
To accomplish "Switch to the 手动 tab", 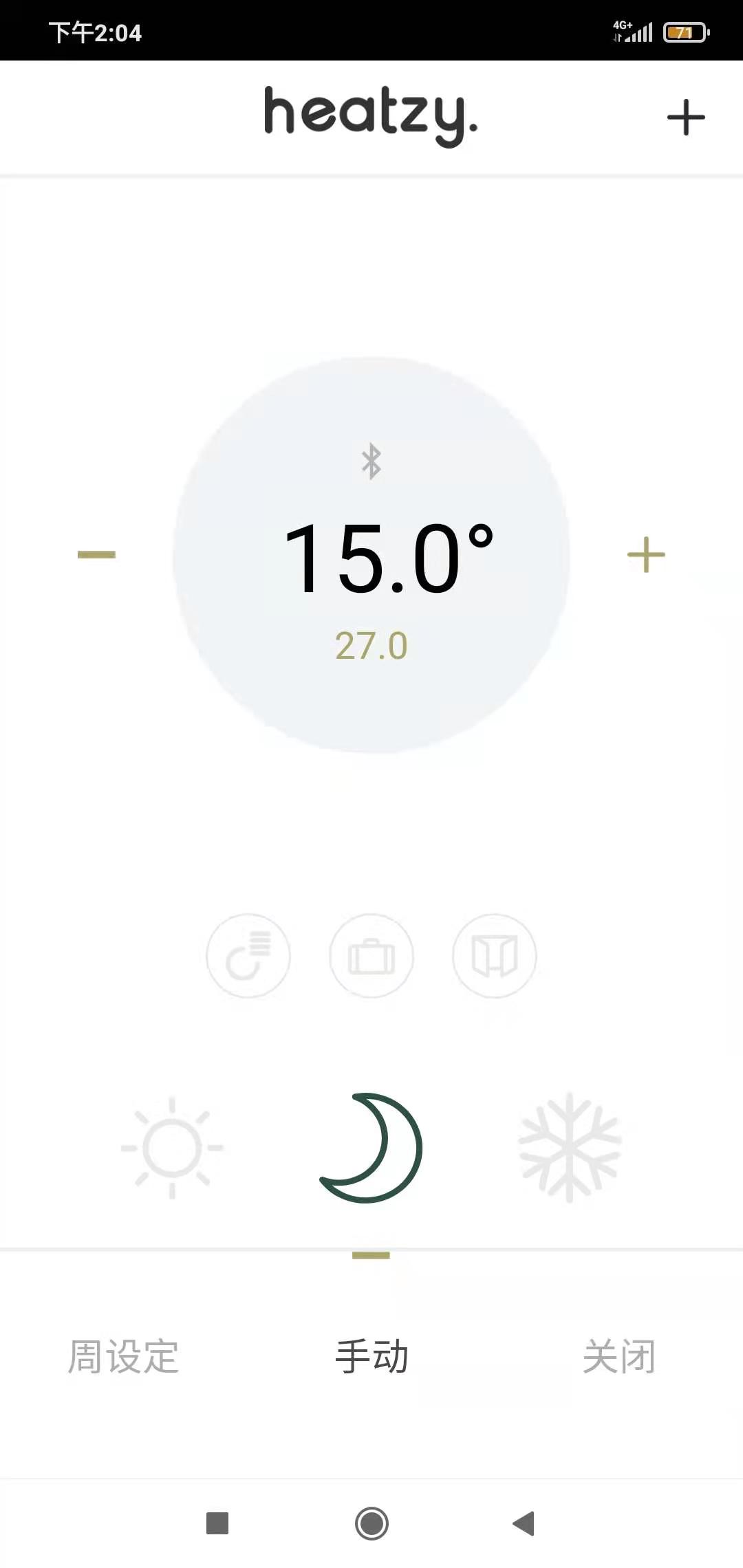I will (371, 1357).
